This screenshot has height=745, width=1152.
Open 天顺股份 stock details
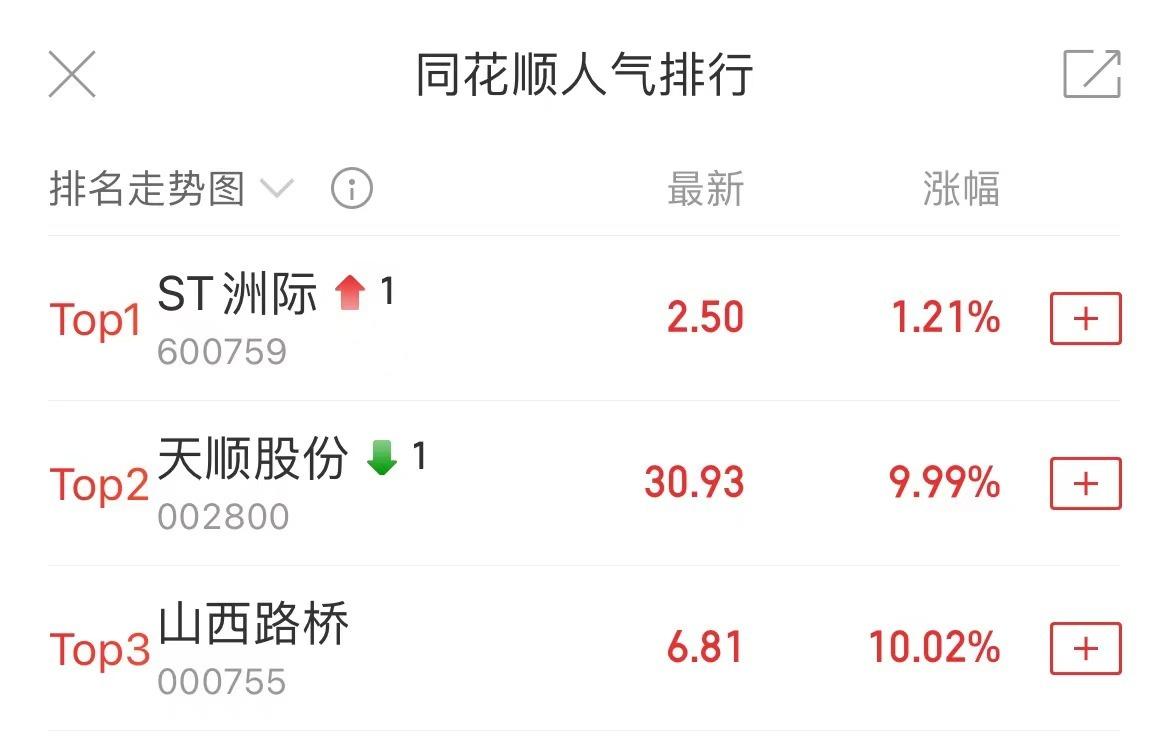click(x=253, y=460)
